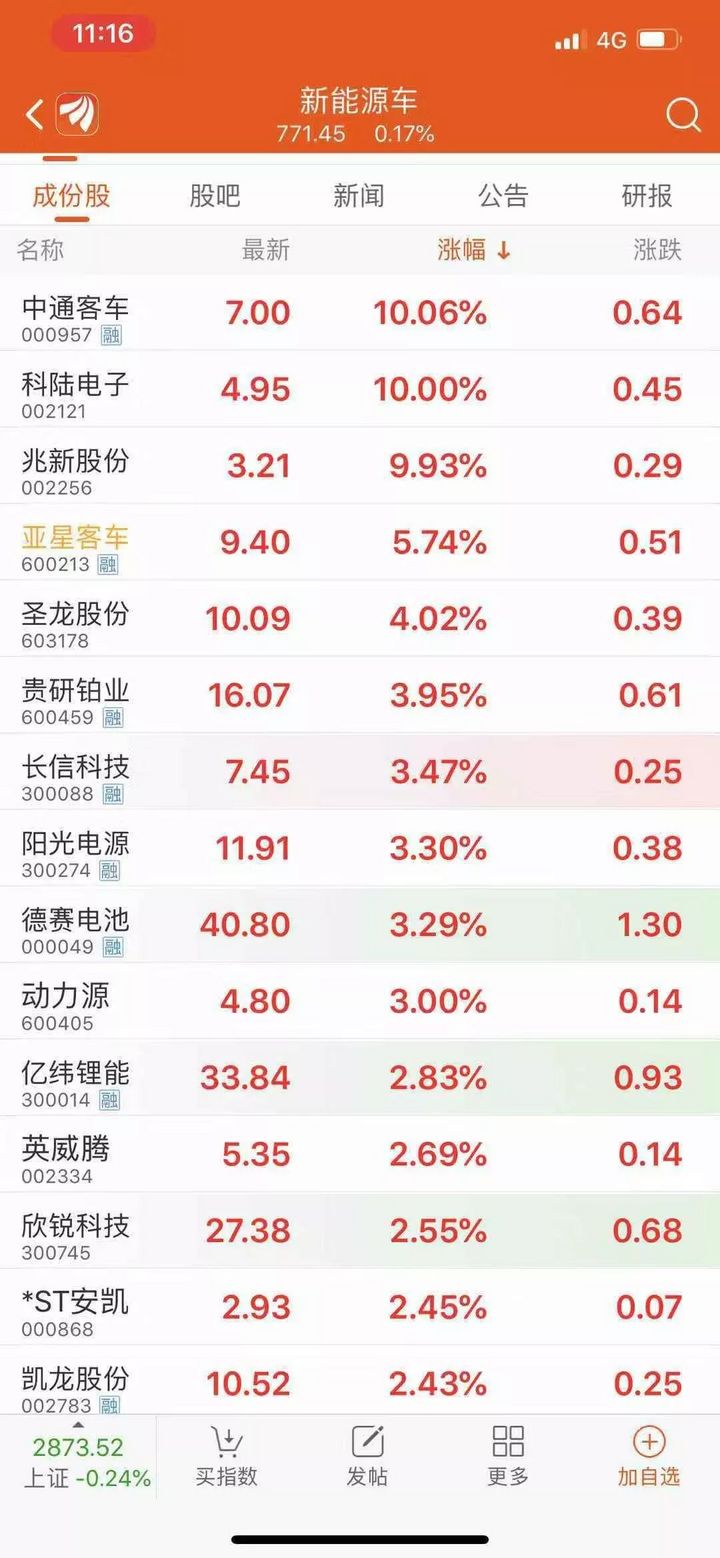720x1558 pixels.
Task: Open the 更多 menu
Action: 508,1456
